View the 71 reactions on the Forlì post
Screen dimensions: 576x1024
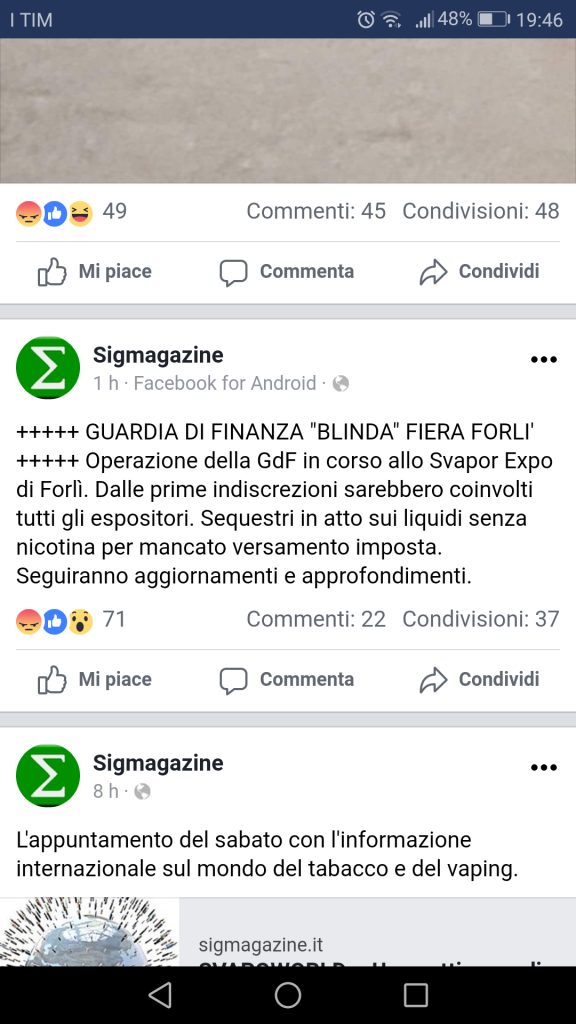tap(71, 620)
